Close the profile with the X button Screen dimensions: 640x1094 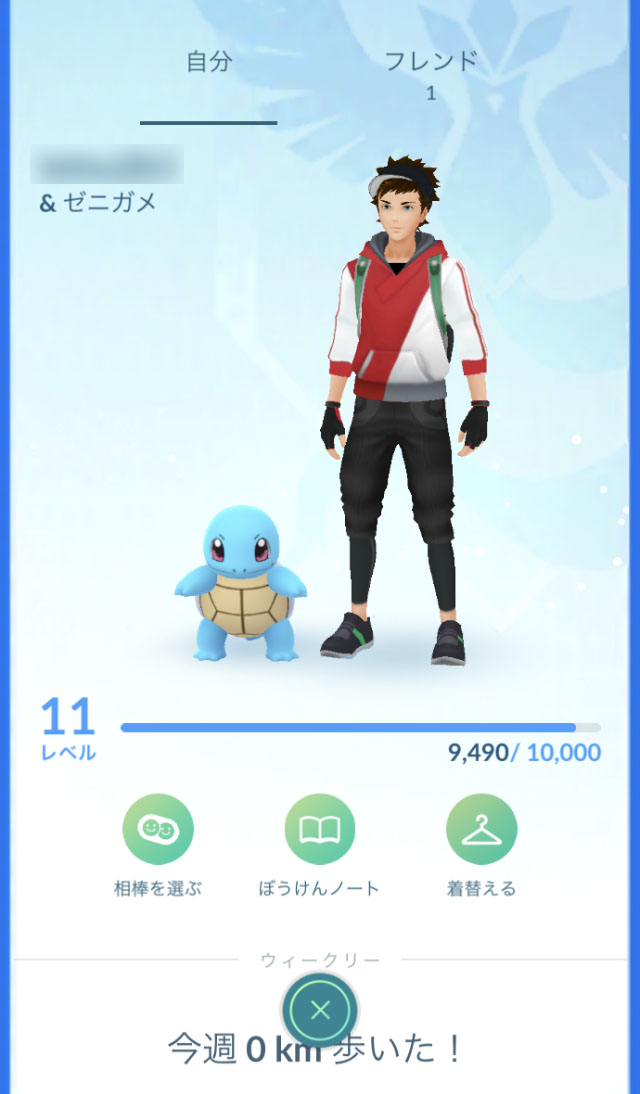pyautogui.click(x=320, y=1010)
